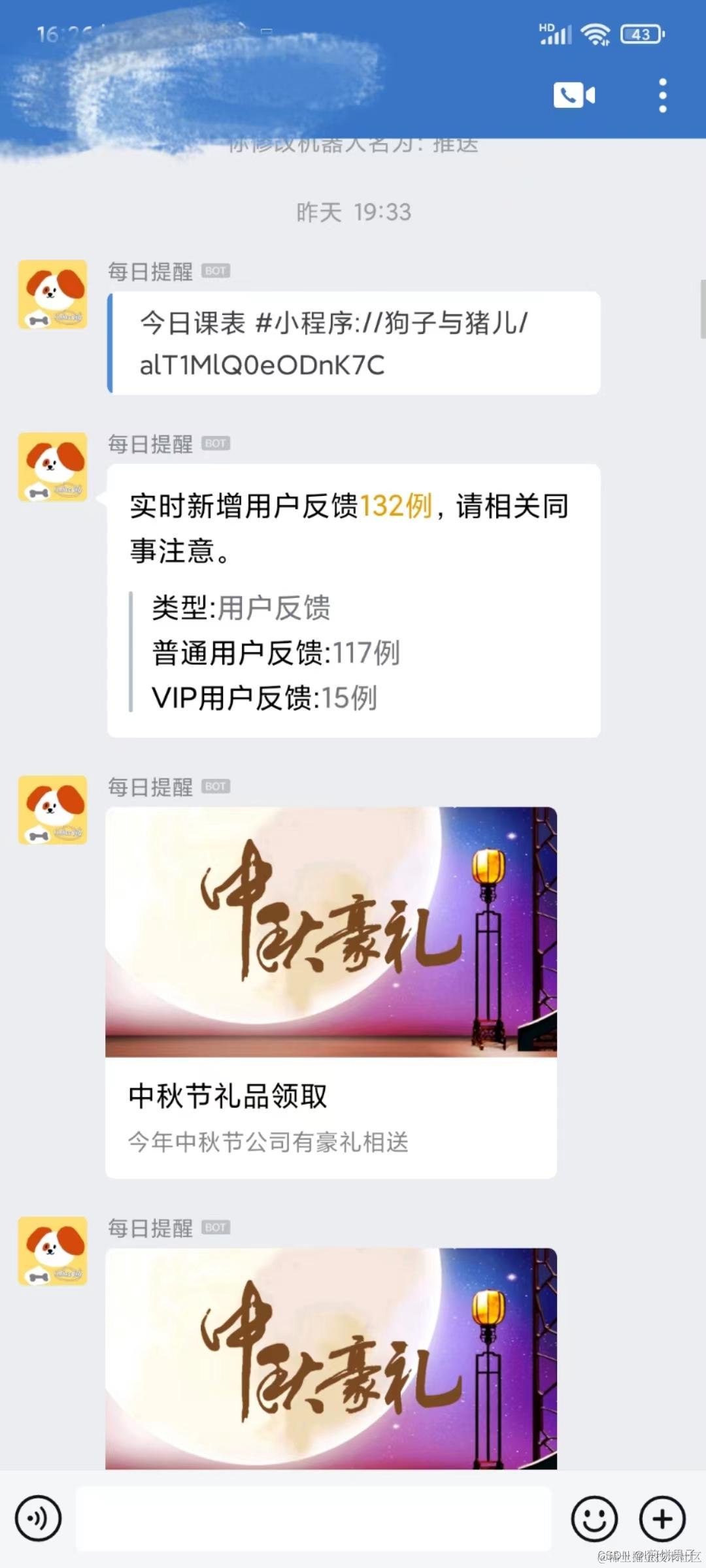The height and width of the screenshot is (1568, 706).
Task: Open the 今日课表 mini program message
Action: coord(353,343)
